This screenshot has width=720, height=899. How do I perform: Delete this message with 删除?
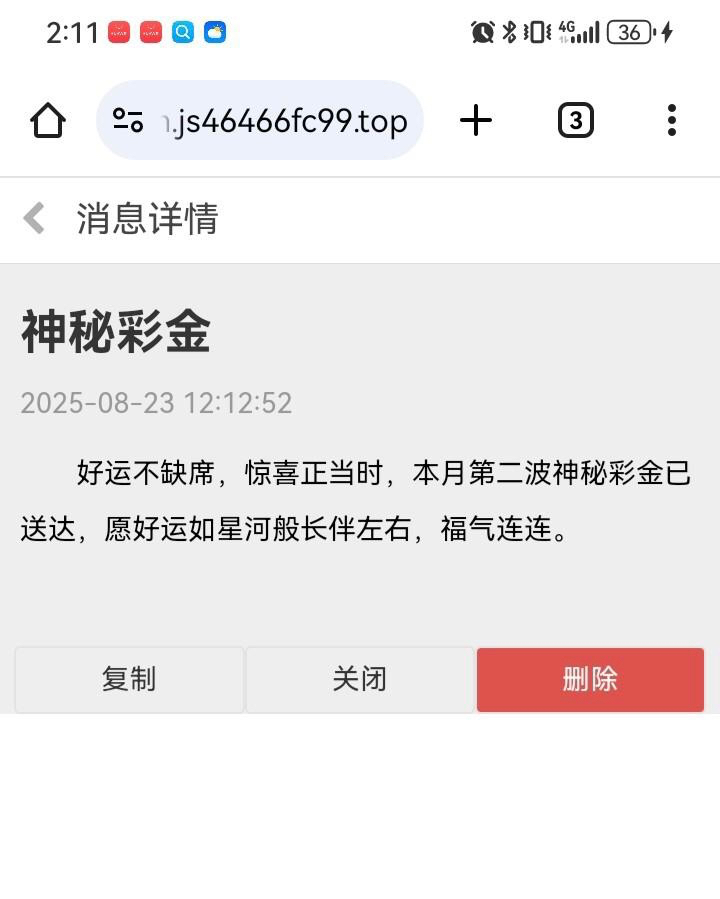point(590,680)
